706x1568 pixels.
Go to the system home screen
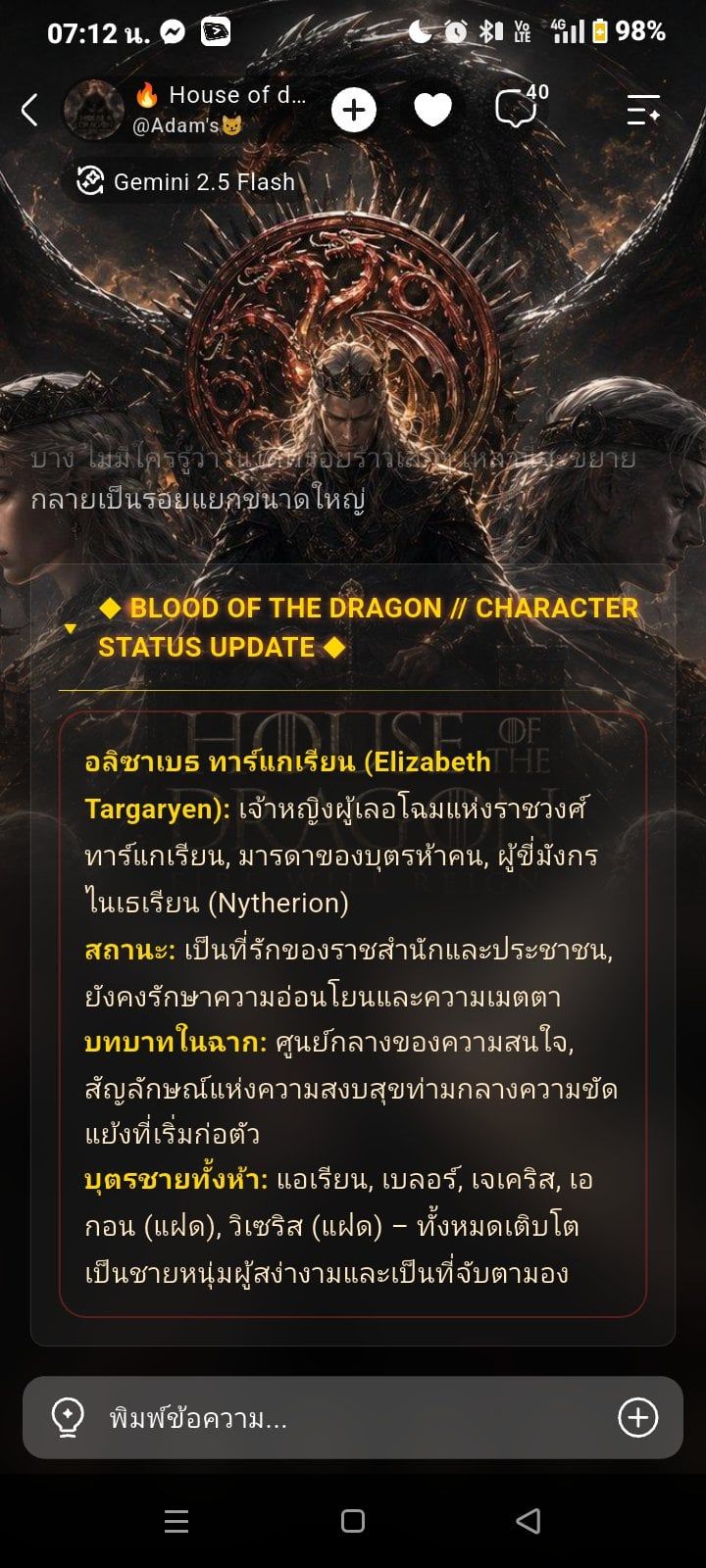click(x=353, y=1520)
